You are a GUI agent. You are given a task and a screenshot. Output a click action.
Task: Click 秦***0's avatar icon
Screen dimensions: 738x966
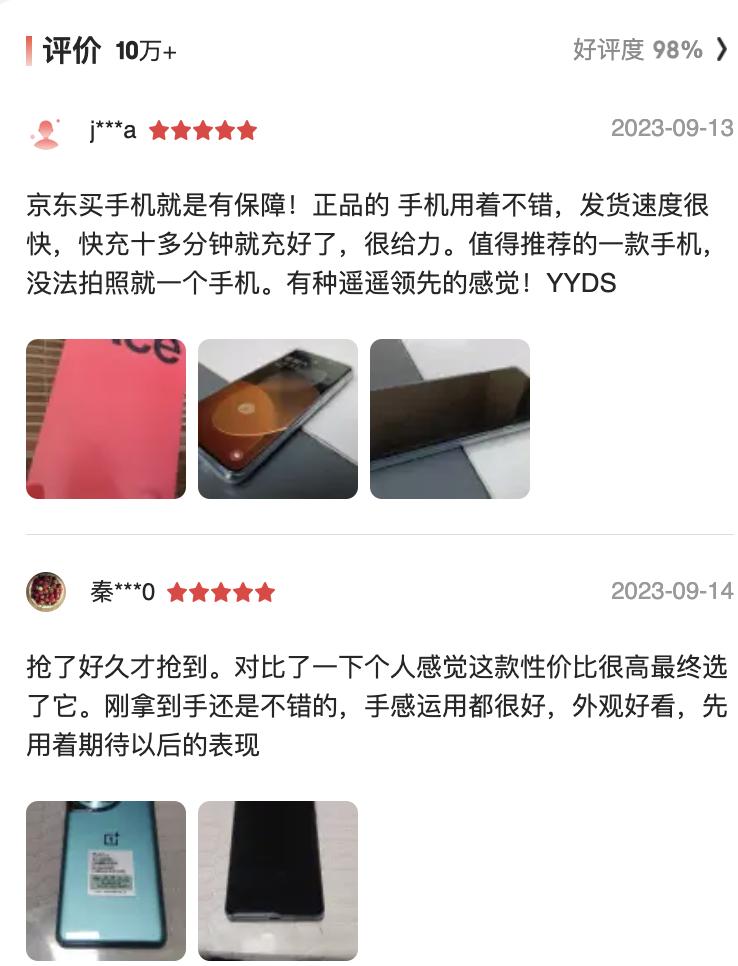pyautogui.click(x=45, y=590)
